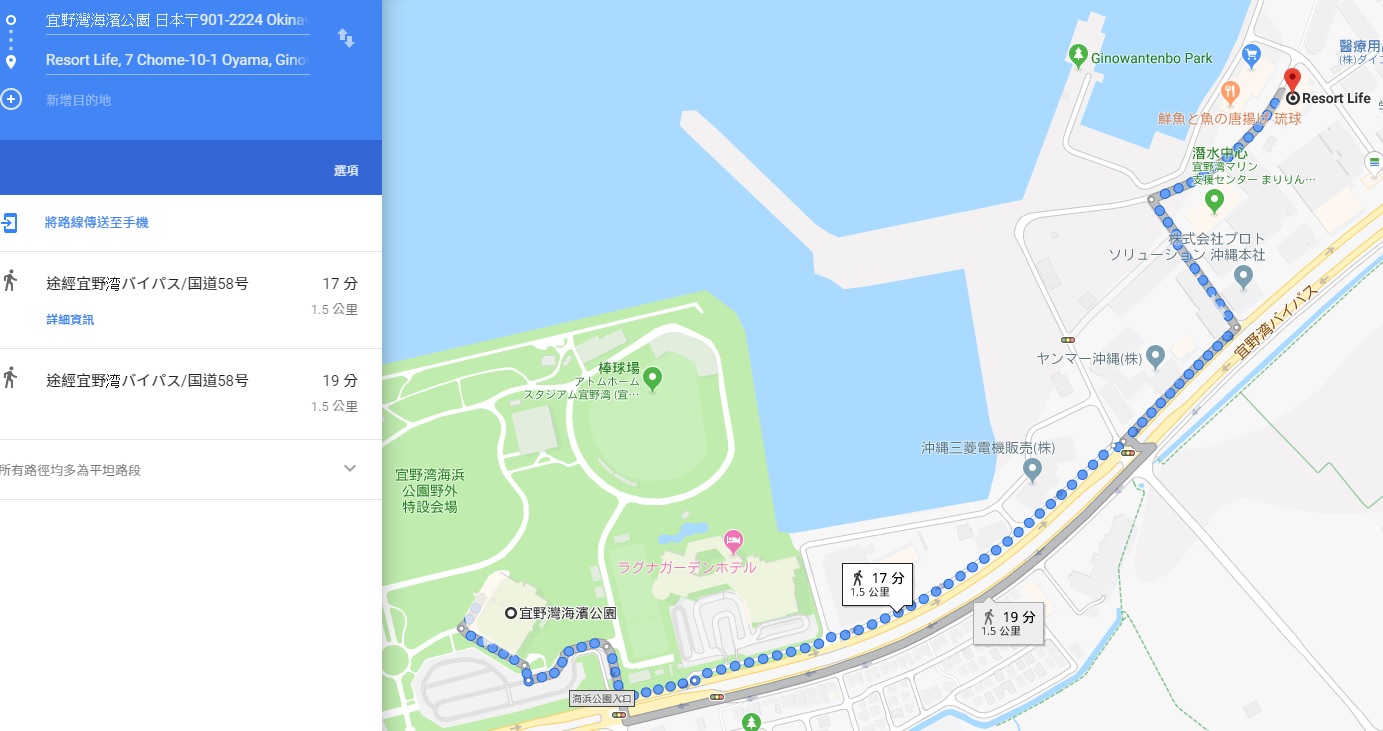Add a destination with 新增目的地
Screen dimensions: 1383x731
point(78,100)
